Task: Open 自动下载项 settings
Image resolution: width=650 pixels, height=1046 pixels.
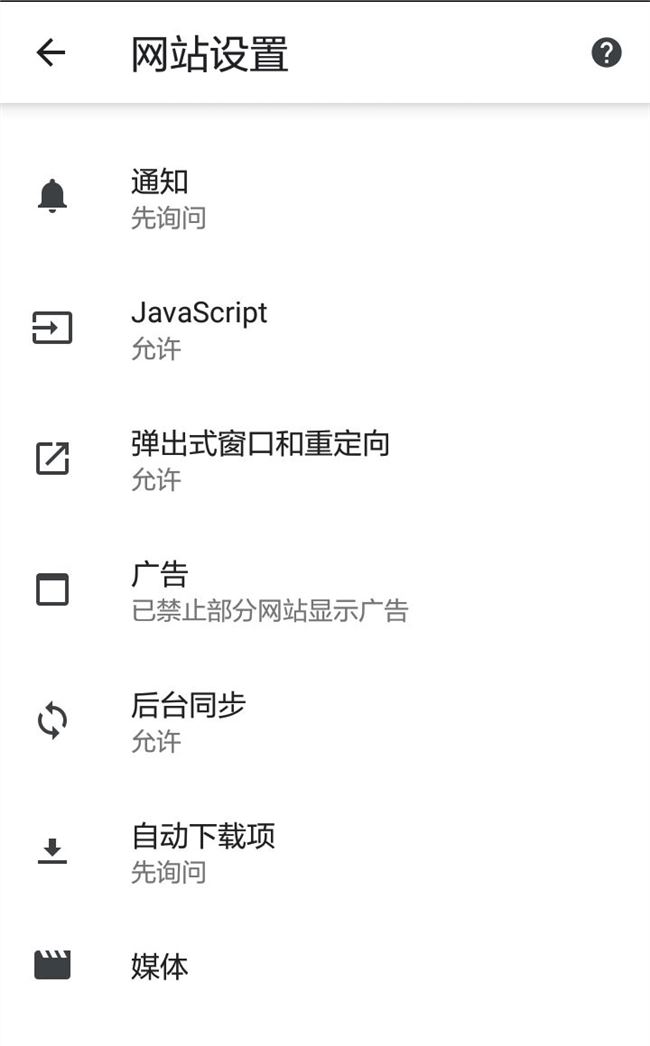Action: 325,852
